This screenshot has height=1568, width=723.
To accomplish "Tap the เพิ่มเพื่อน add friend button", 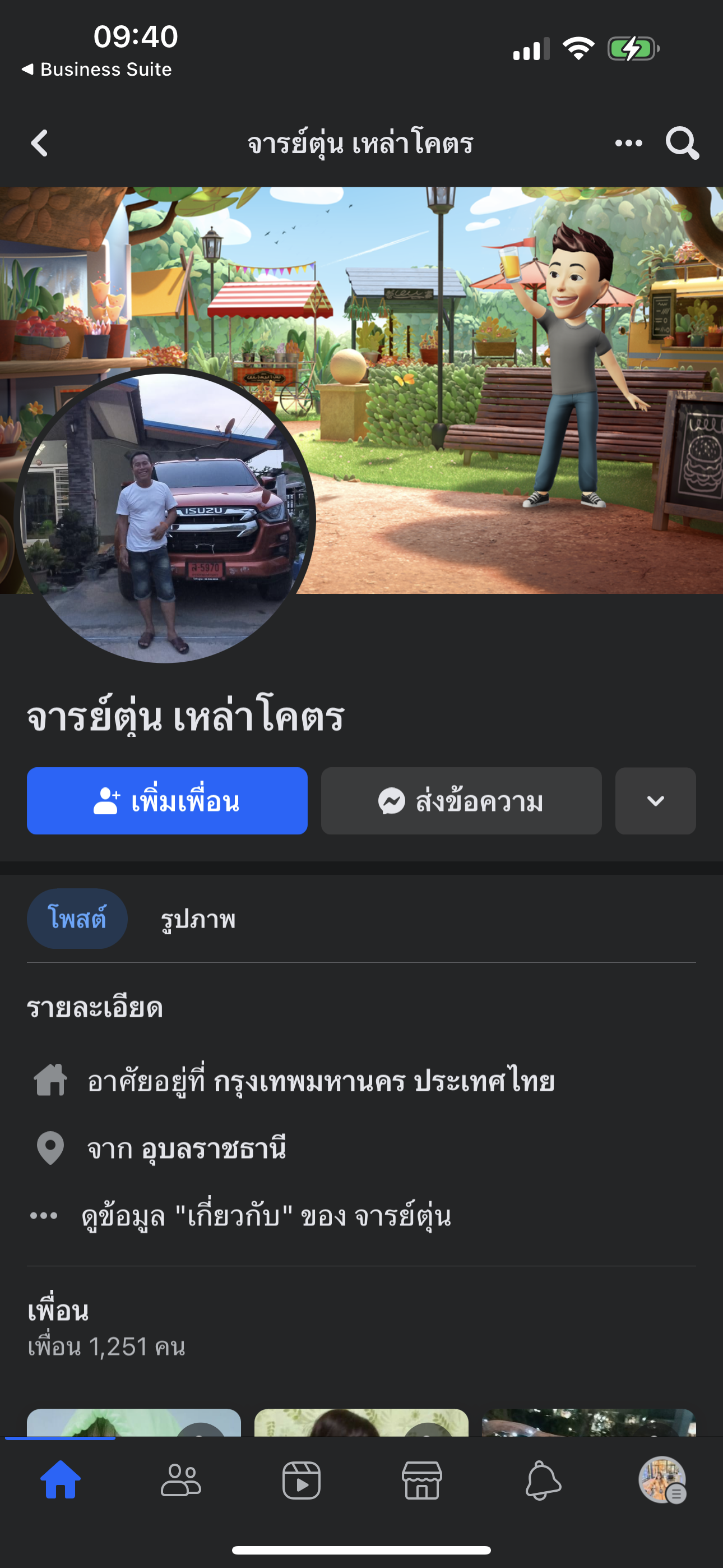I will (x=167, y=801).
